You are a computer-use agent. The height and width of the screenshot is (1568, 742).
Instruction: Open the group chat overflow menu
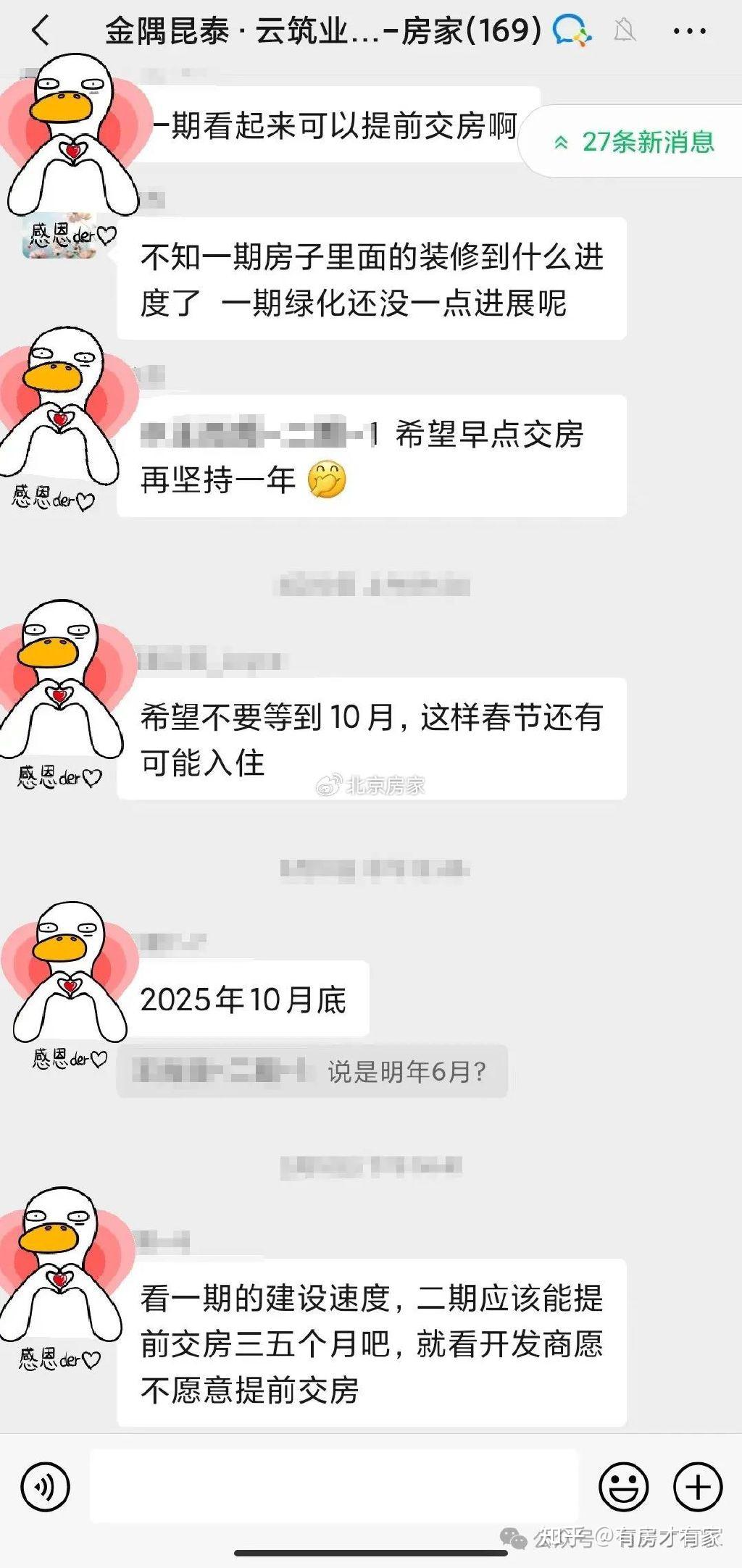pyautogui.click(x=689, y=31)
